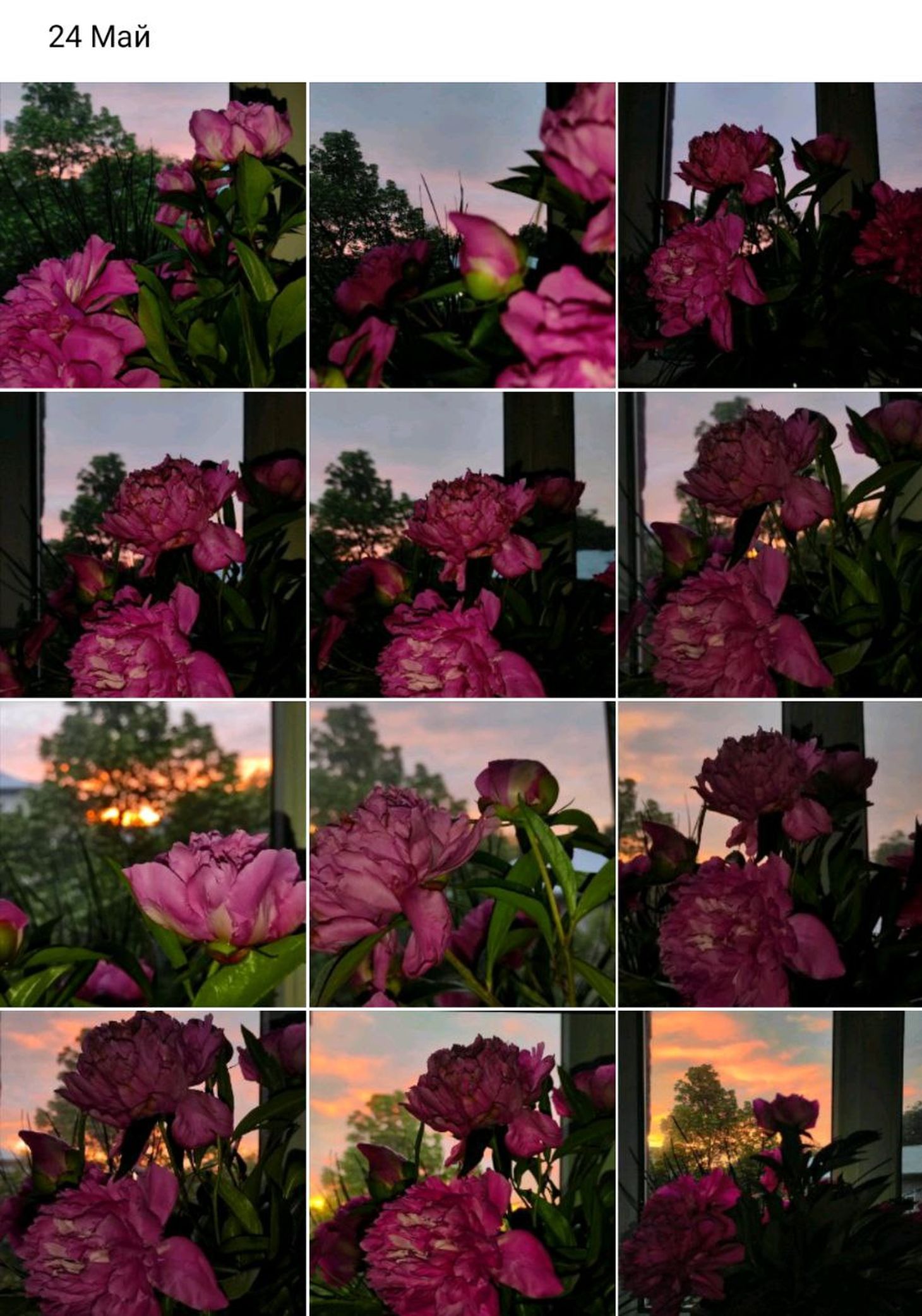Open the photo of light pink peonies with bright green leaves

tap(152, 234)
